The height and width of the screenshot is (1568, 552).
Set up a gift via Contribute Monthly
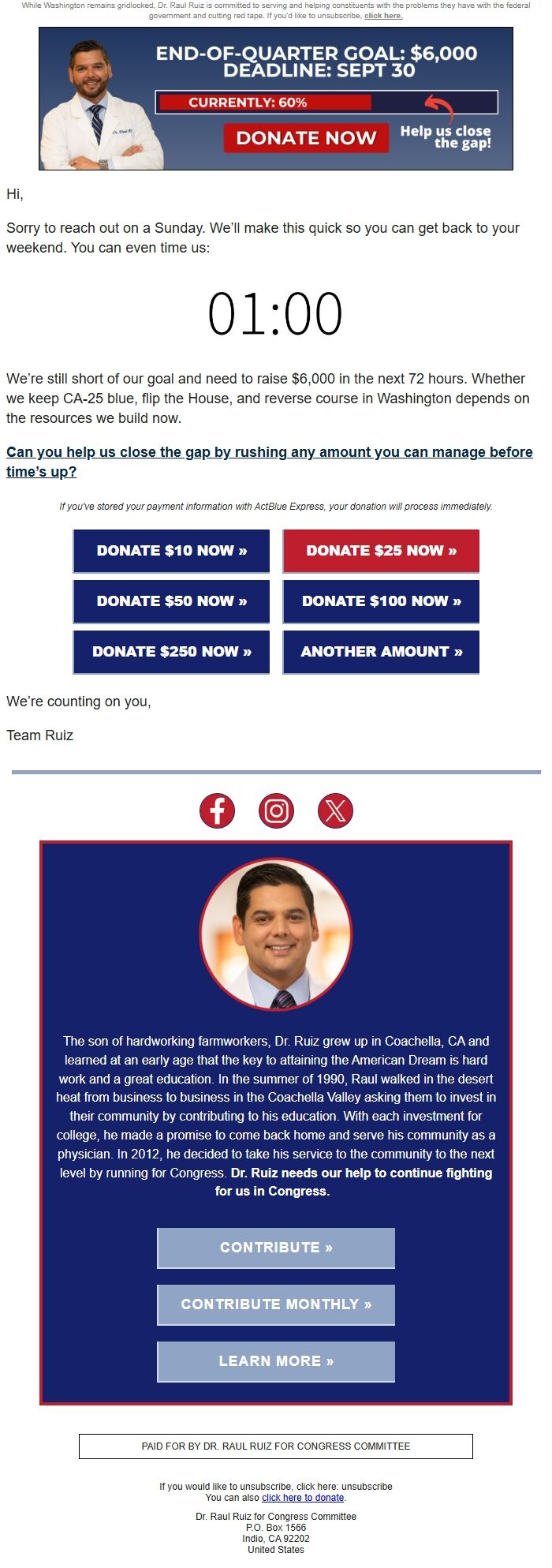pyautogui.click(x=276, y=1304)
